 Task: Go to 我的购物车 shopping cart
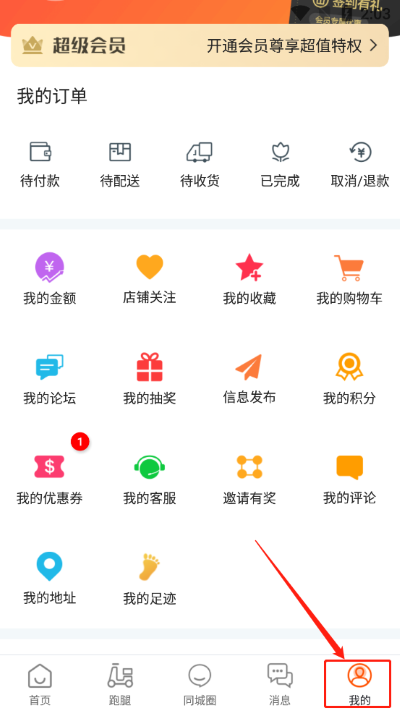click(349, 279)
